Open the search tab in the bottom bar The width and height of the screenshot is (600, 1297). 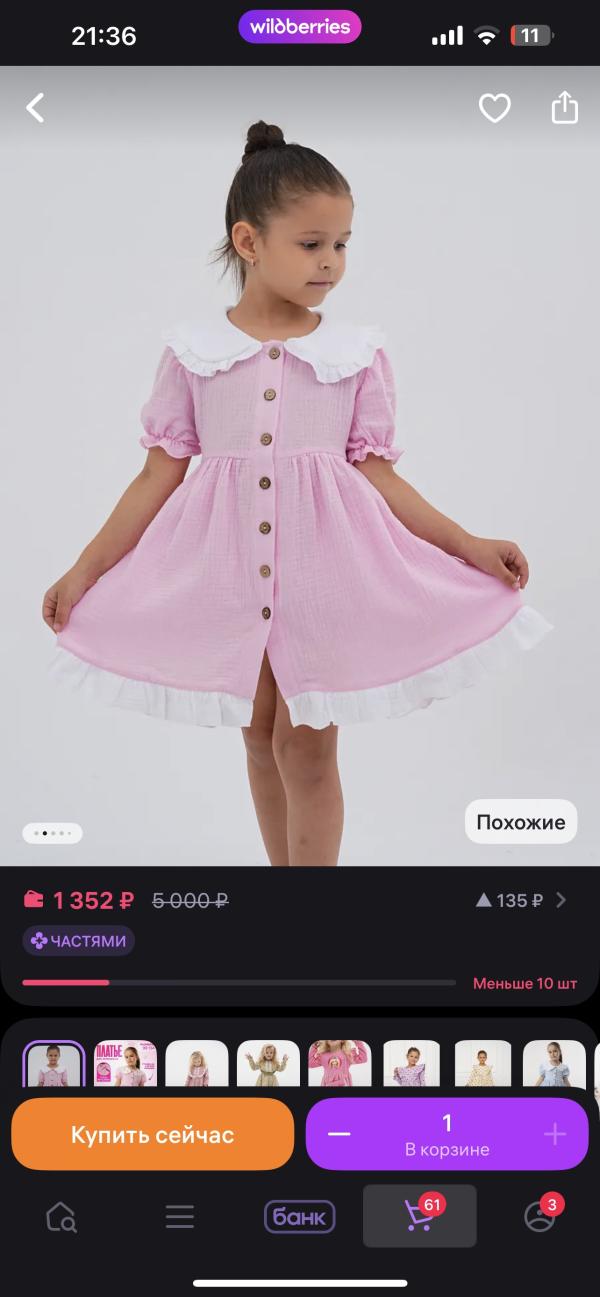point(61,1217)
